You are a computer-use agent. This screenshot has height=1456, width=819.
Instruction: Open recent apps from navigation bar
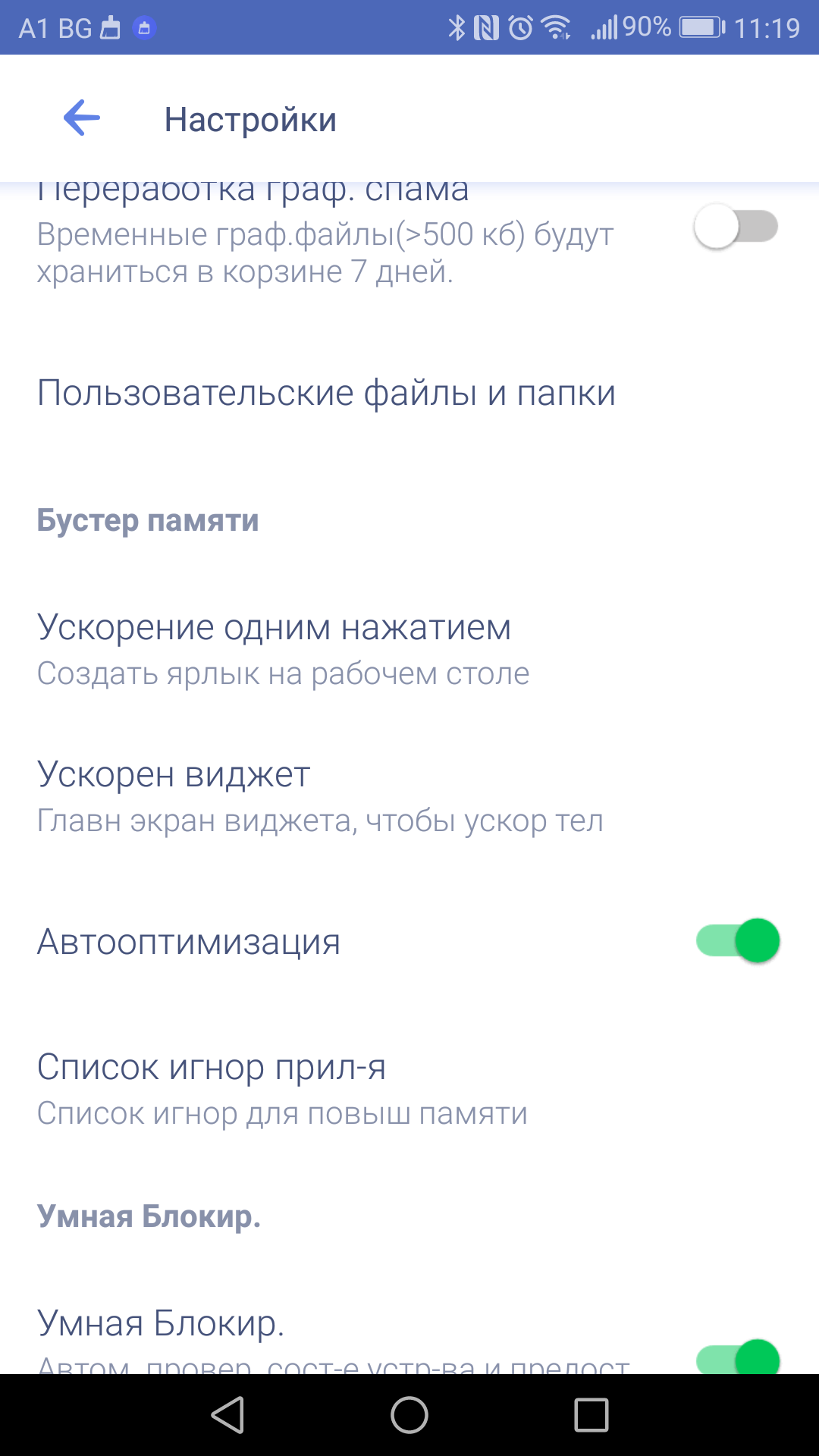tap(591, 1415)
